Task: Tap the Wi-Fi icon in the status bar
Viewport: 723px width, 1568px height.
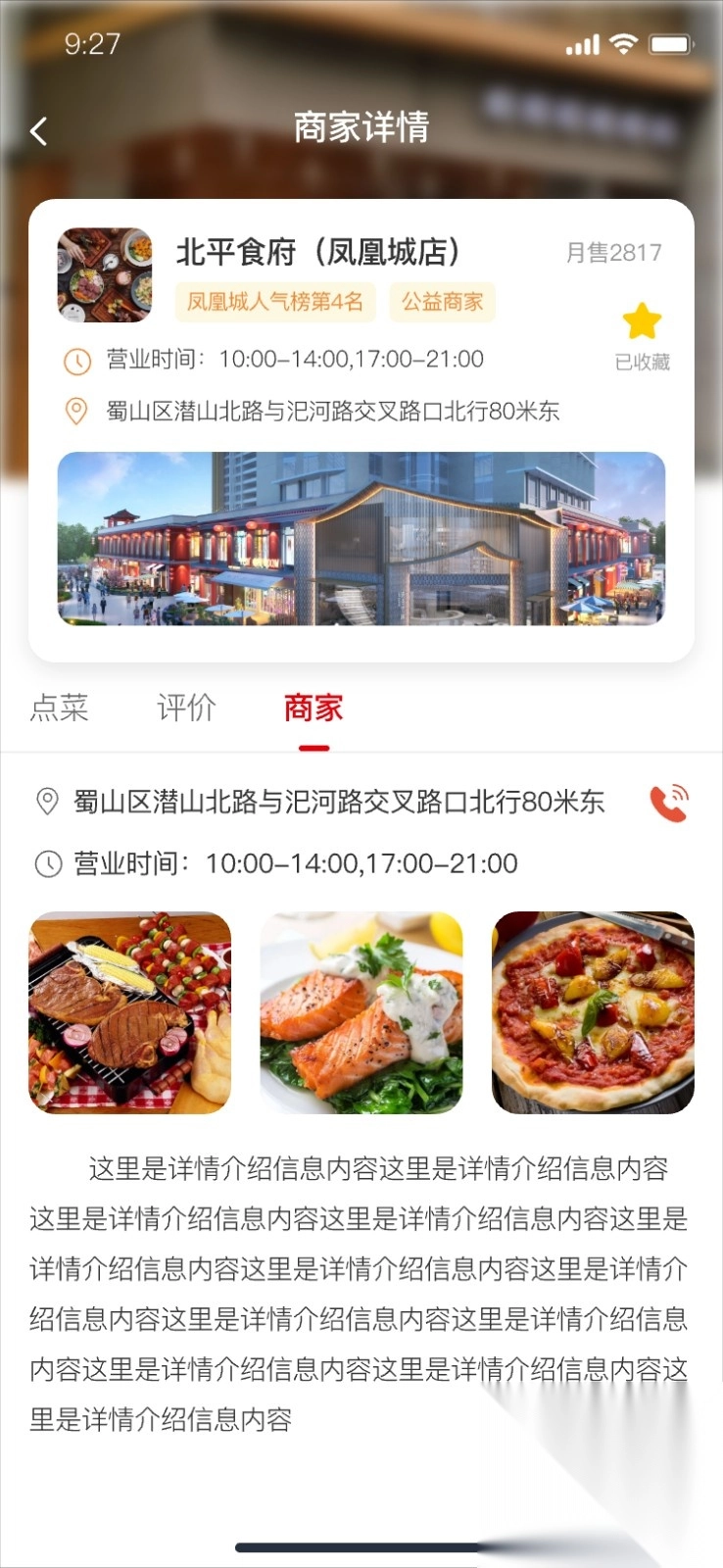Action: coord(624,44)
